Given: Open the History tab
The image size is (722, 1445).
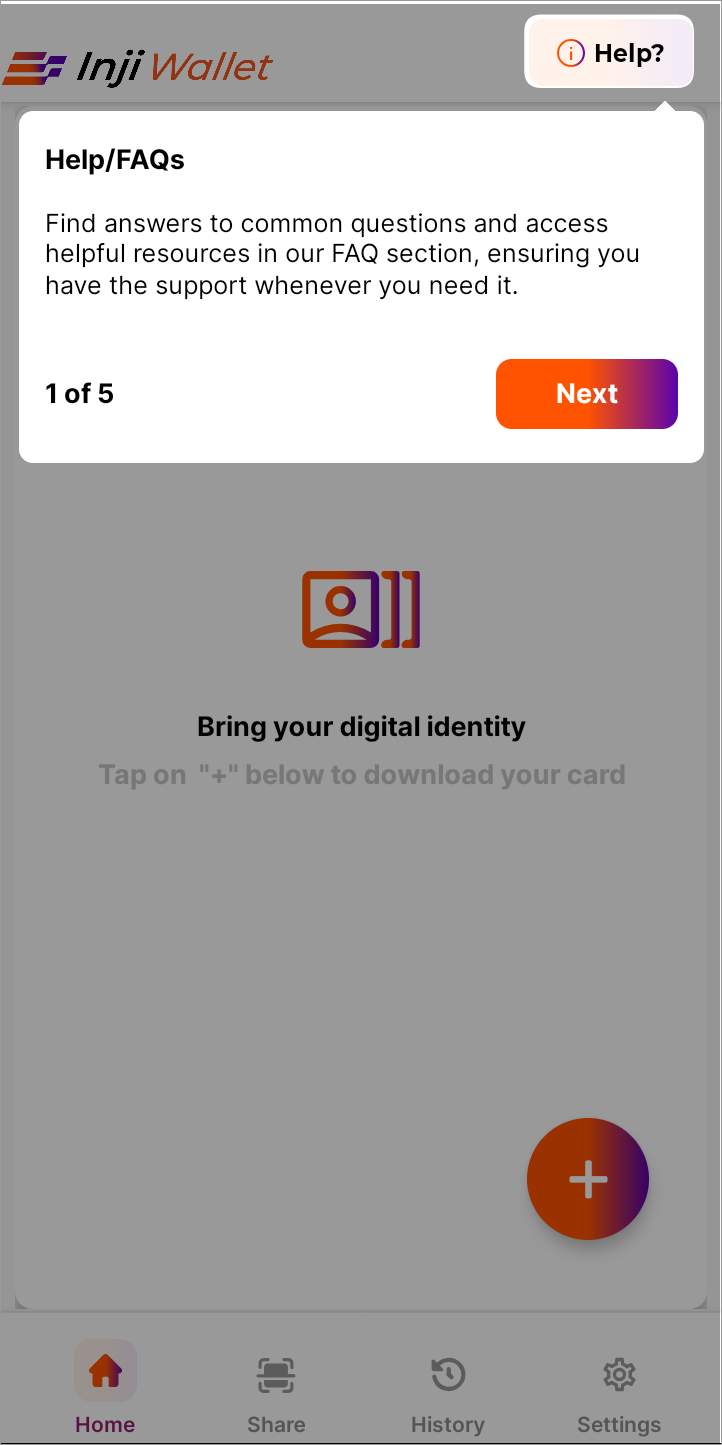Looking at the screenshot, I should pos(447,1391).
